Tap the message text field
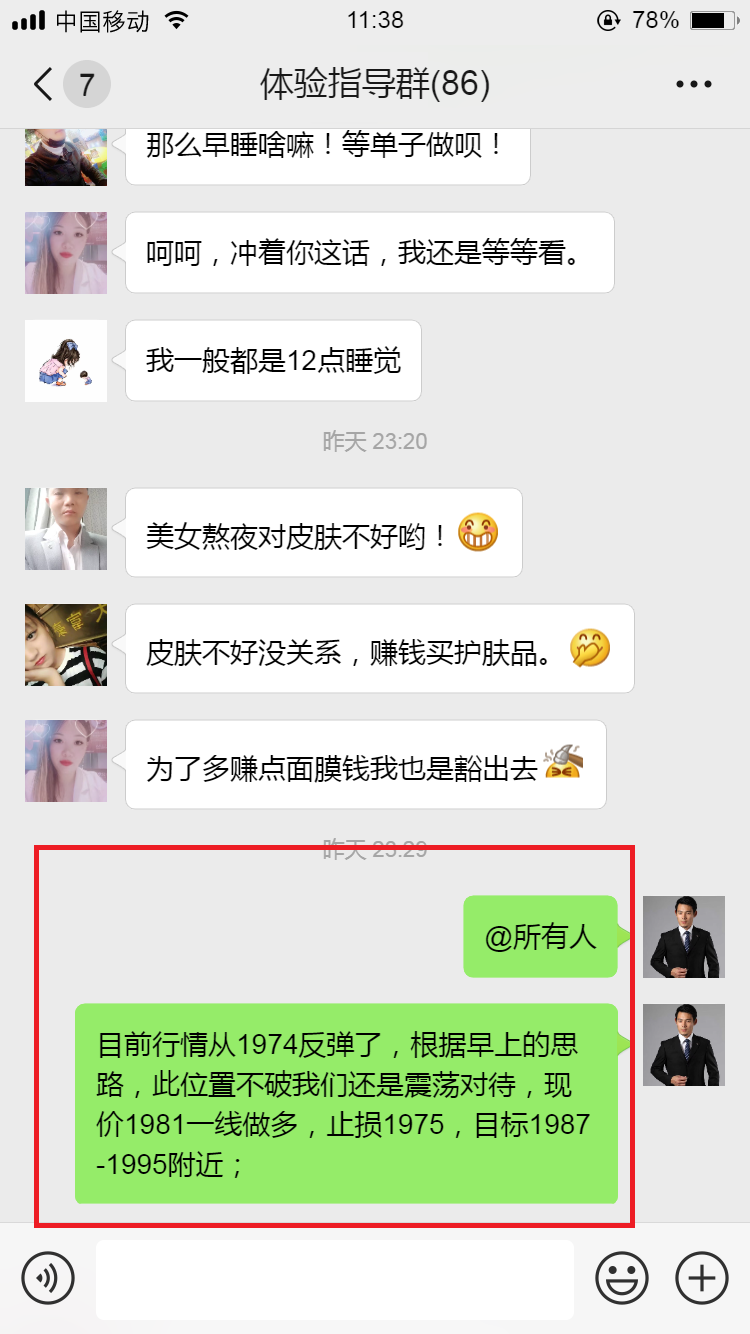 coord(334,1279)
